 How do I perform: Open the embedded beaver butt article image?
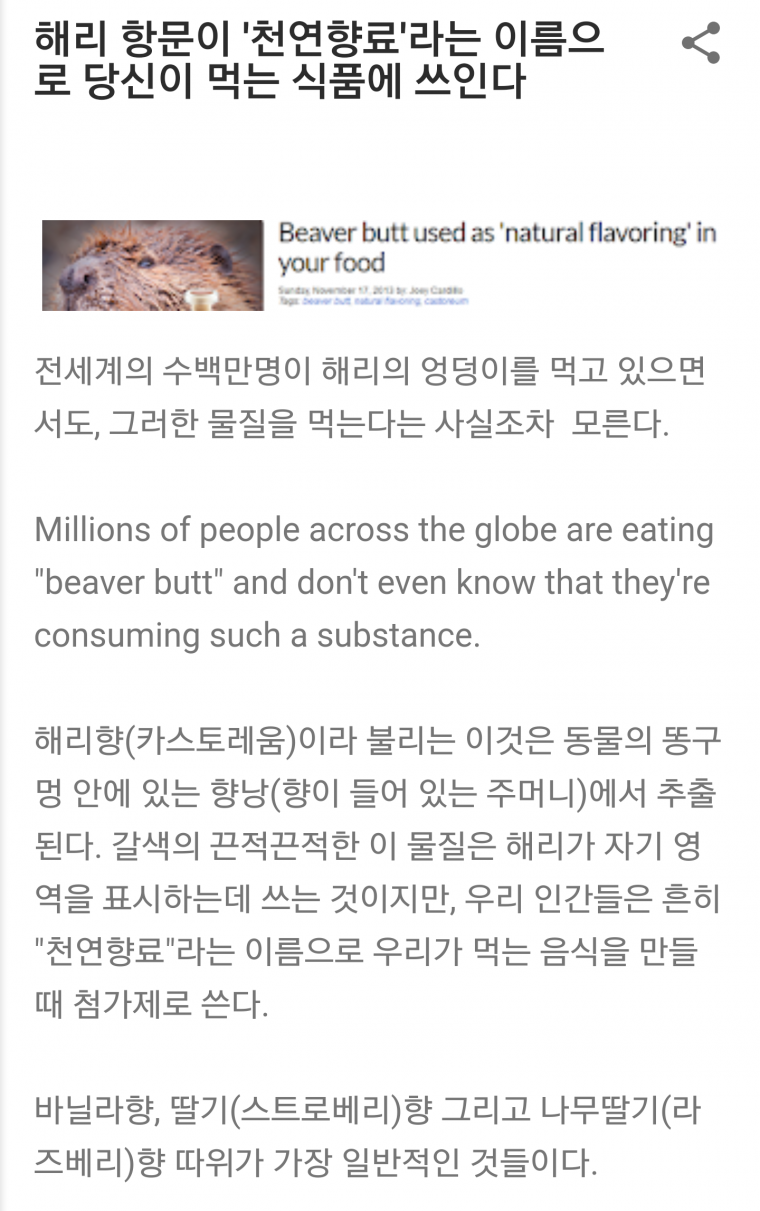(378, 264)
